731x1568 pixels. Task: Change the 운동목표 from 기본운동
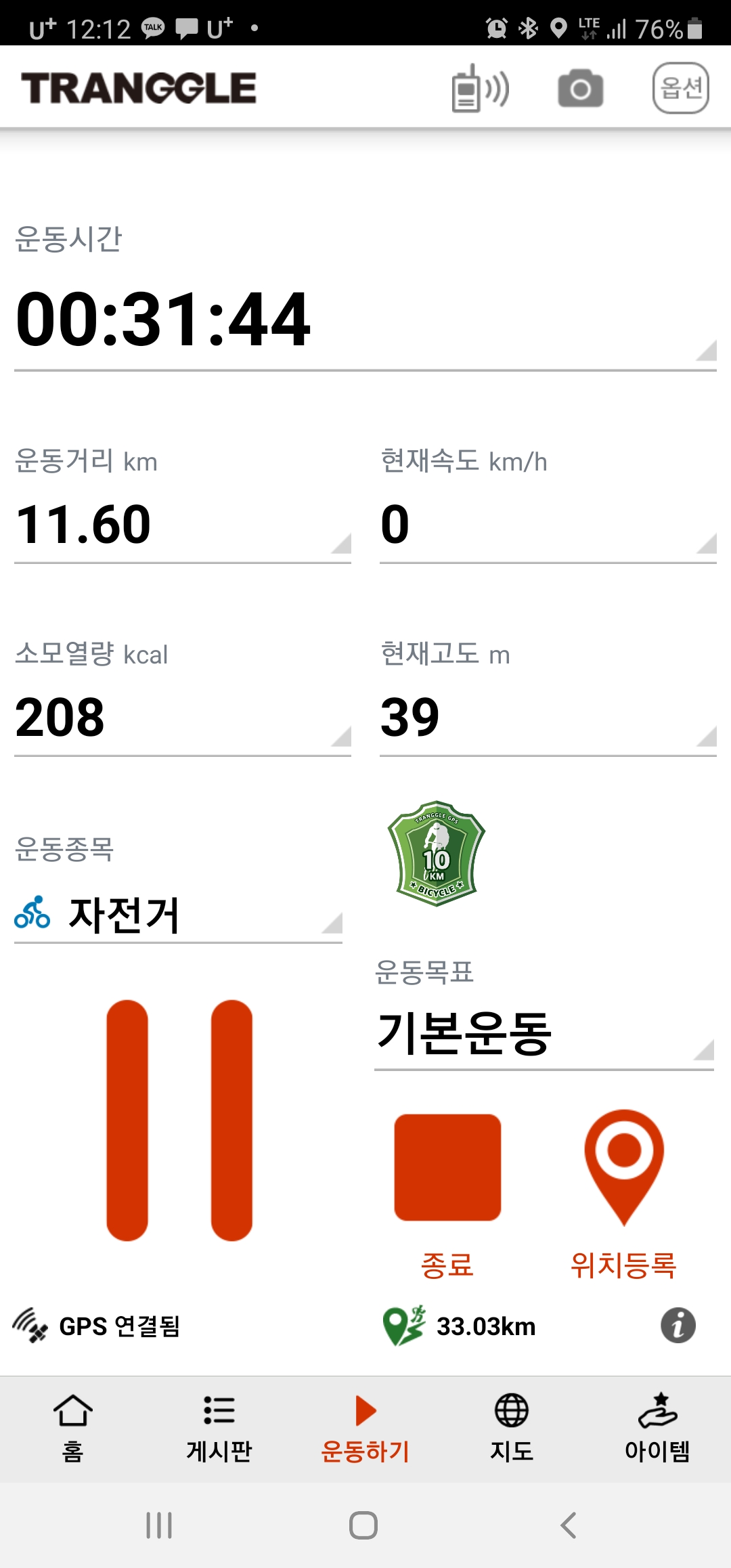pyautogui.click(x=544, y=1034)
